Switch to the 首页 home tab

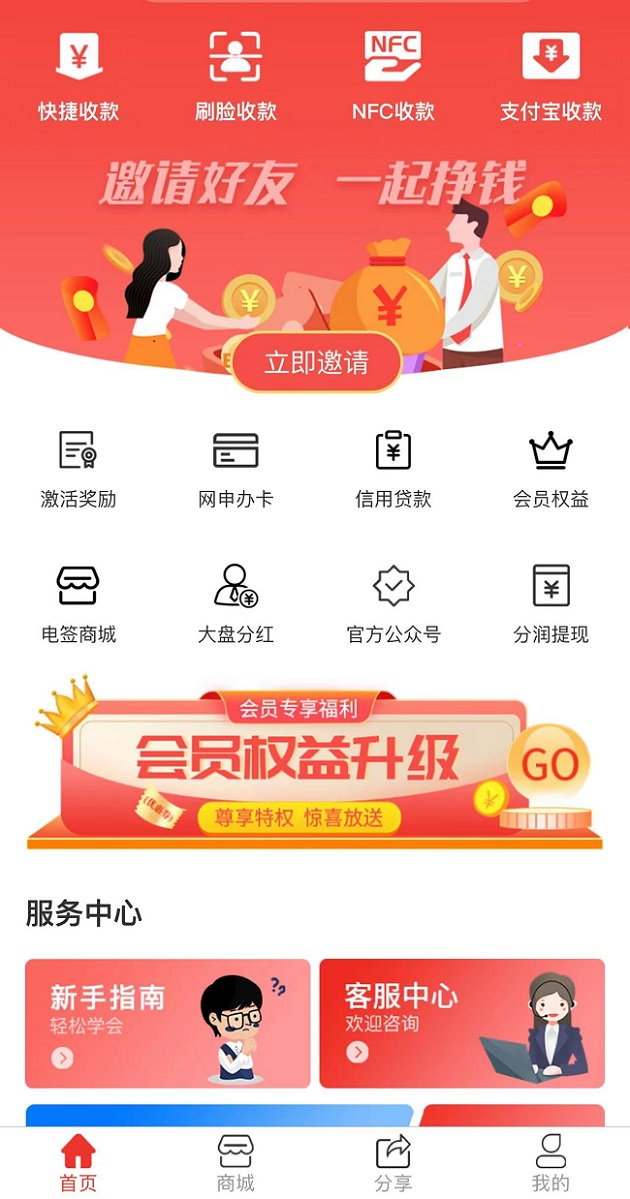pyautogui.click(x=78, y=1164)
